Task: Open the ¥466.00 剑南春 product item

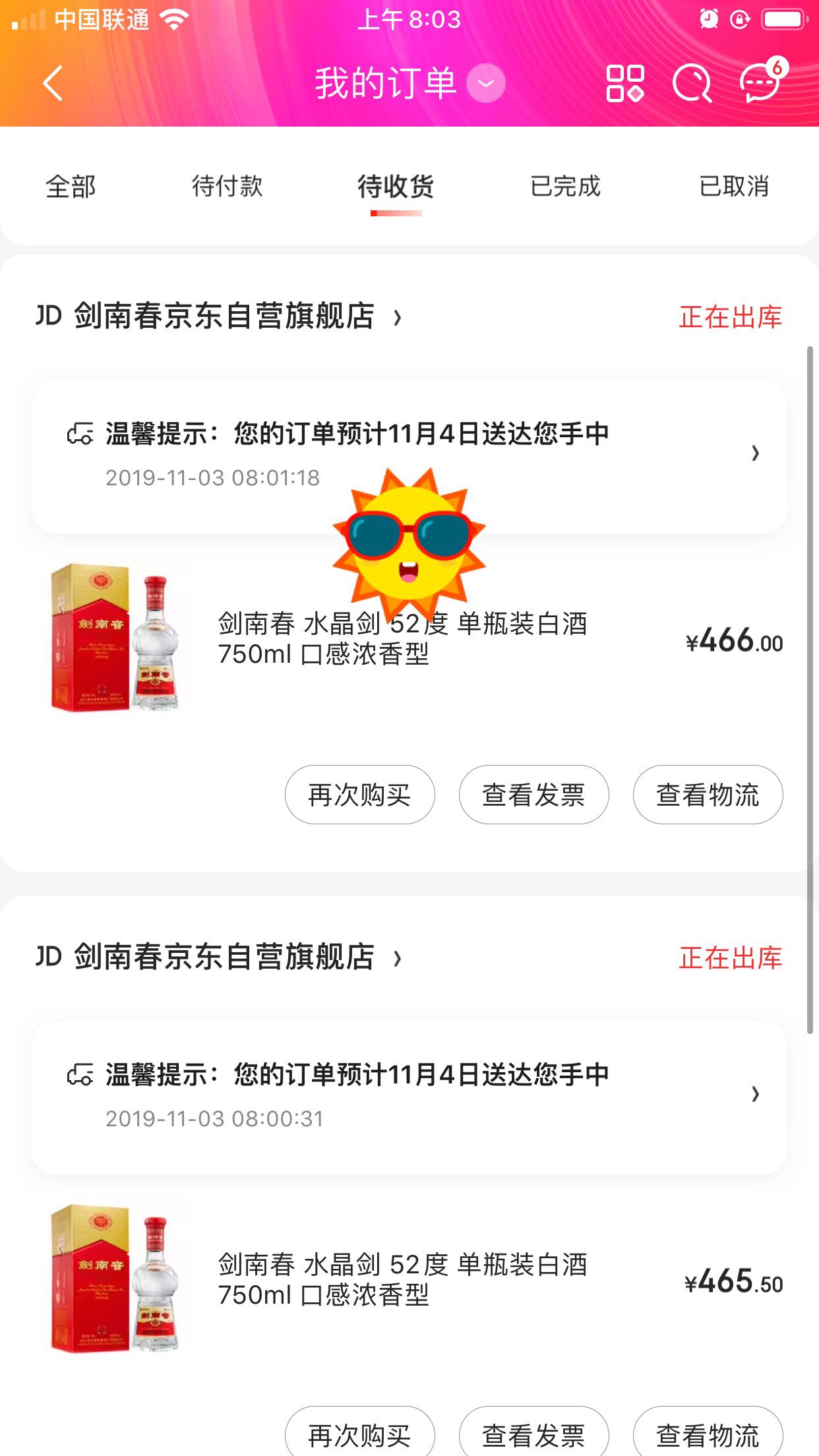Action: (402, 638)
